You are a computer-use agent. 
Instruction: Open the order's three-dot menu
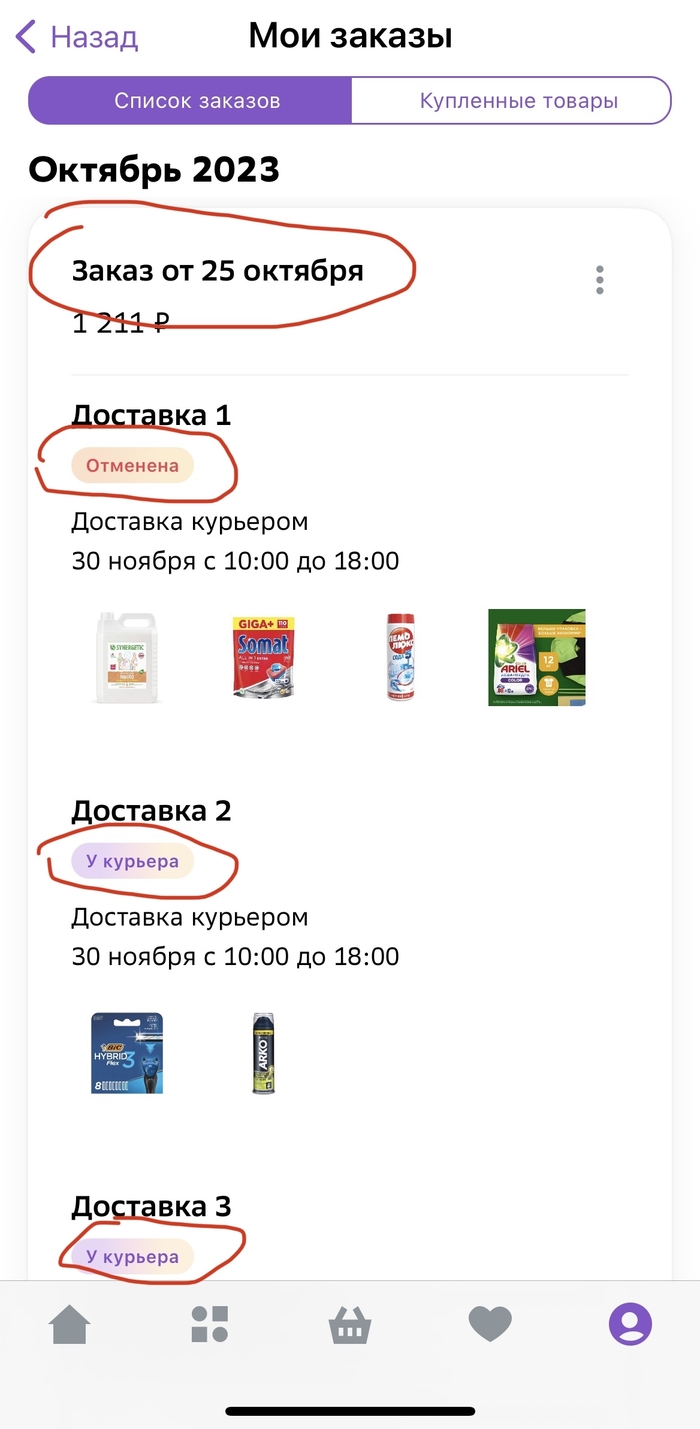(x=599, y=280)
